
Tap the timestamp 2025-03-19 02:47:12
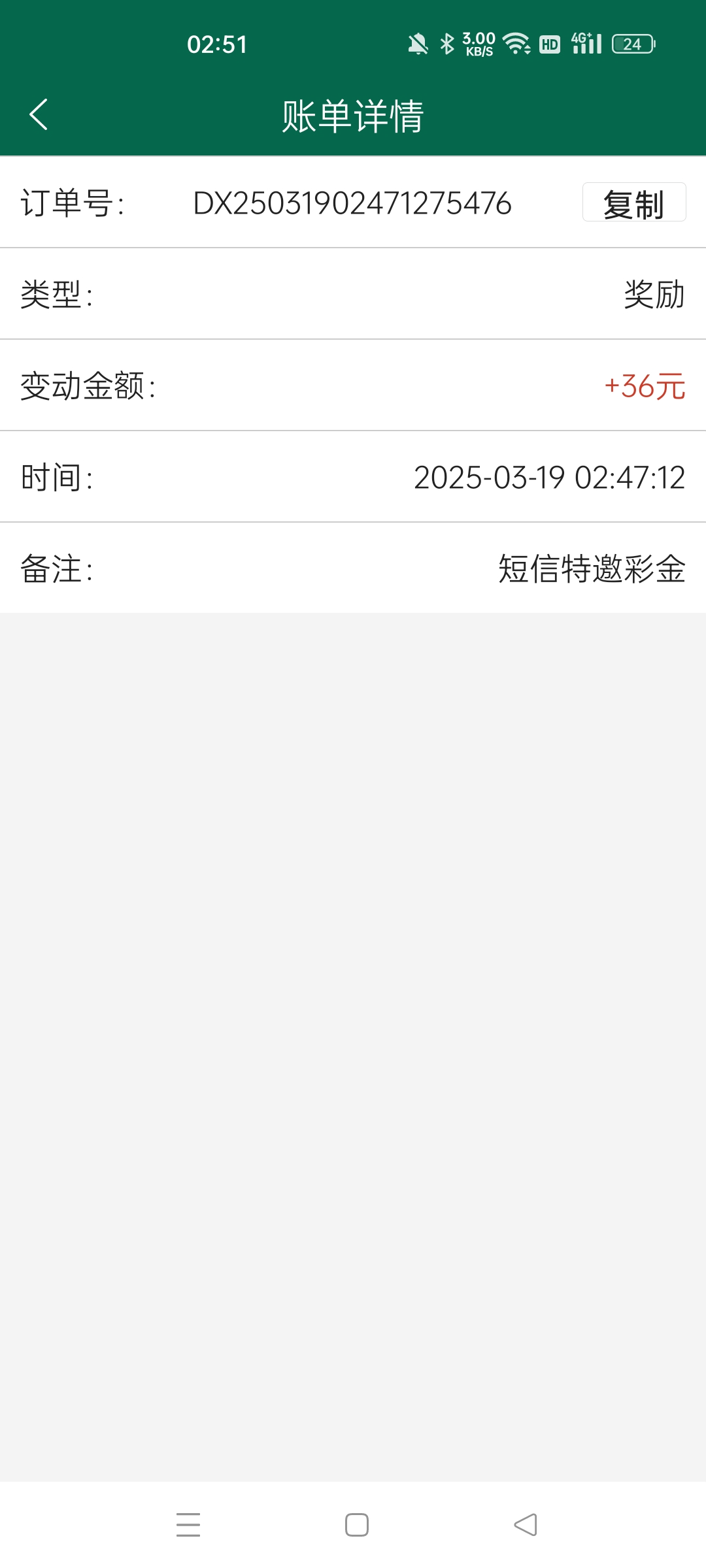[551, 476]
